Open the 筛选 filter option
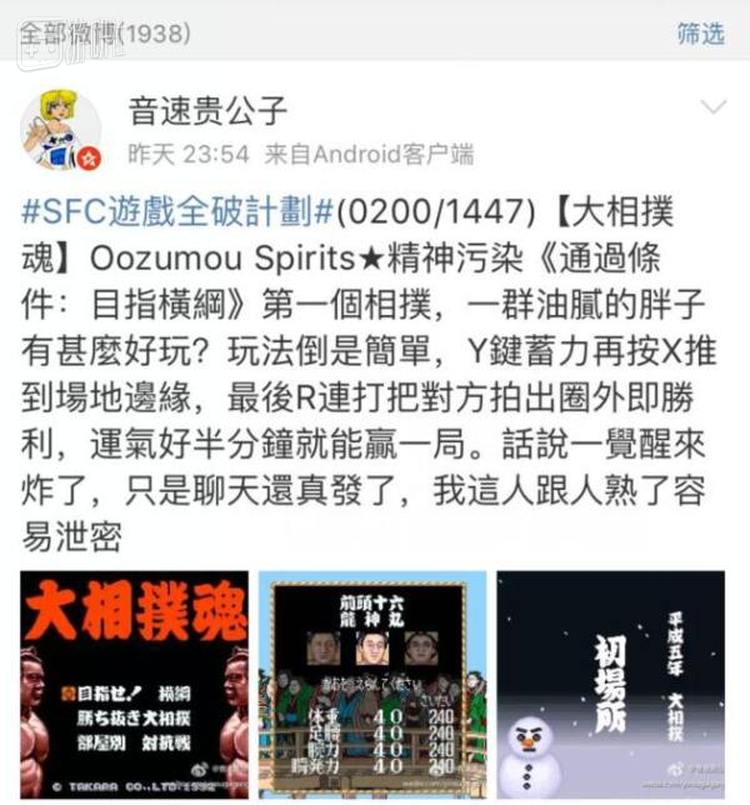The height and width of the screenshot is (805, 750). [700, 32]
